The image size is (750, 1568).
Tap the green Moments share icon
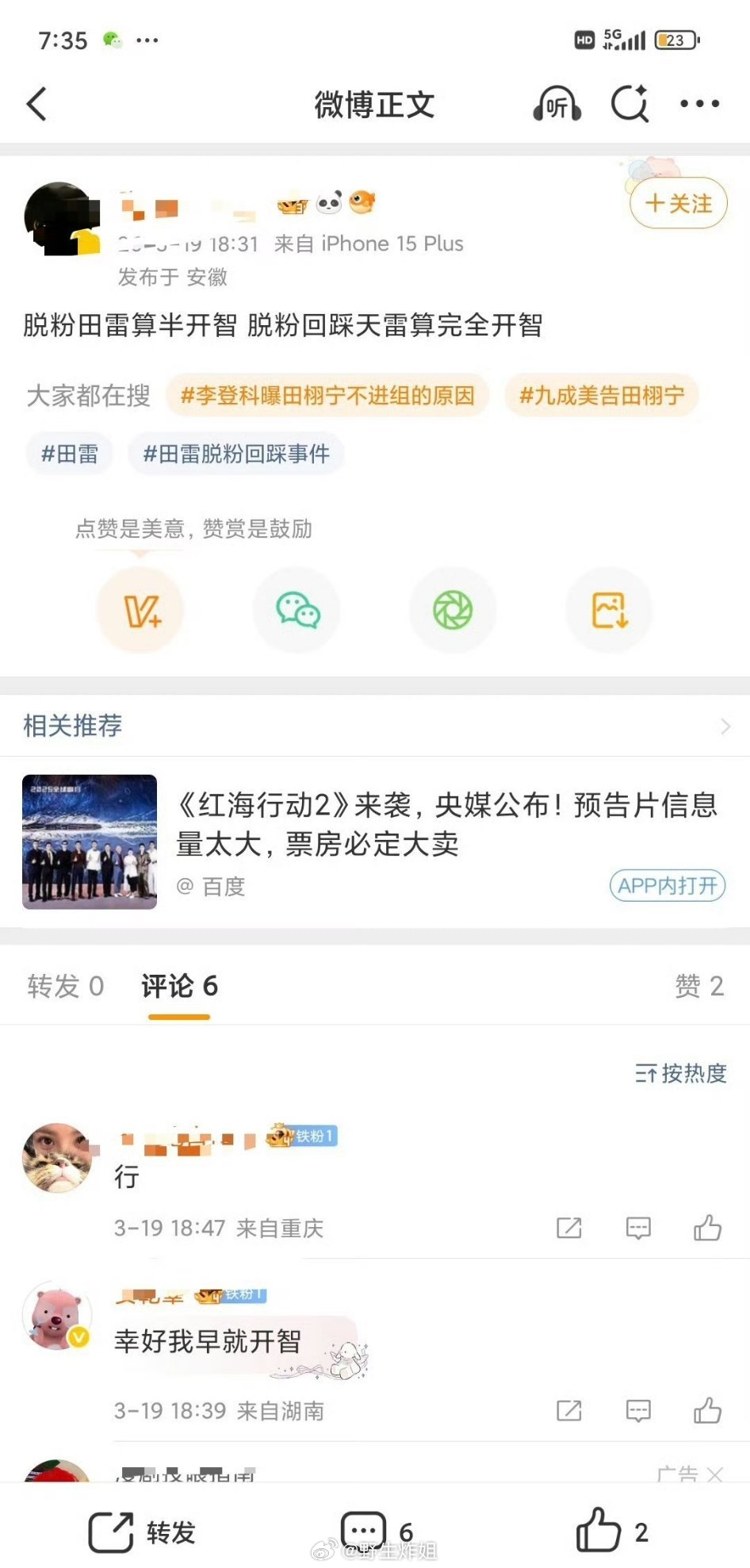453,610
